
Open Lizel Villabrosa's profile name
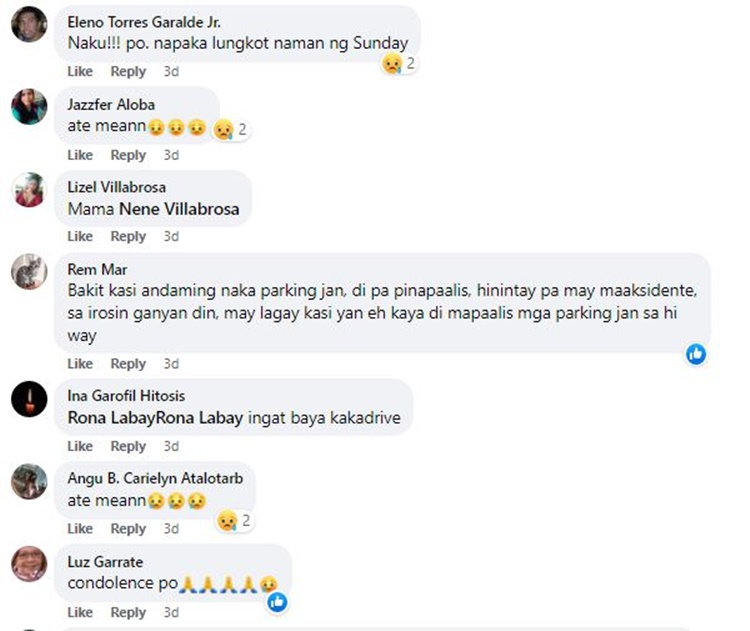pyautogui.click(x=116, y=187)
